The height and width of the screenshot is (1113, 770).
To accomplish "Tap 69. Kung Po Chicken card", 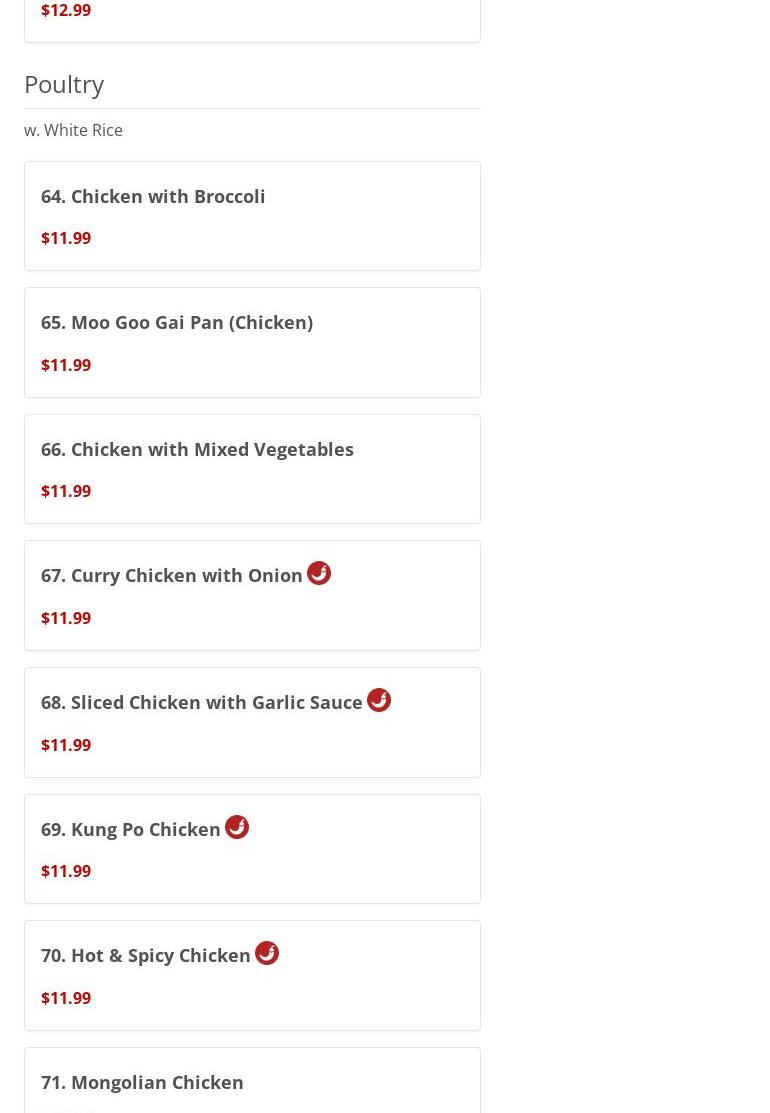I will (252, 849).
